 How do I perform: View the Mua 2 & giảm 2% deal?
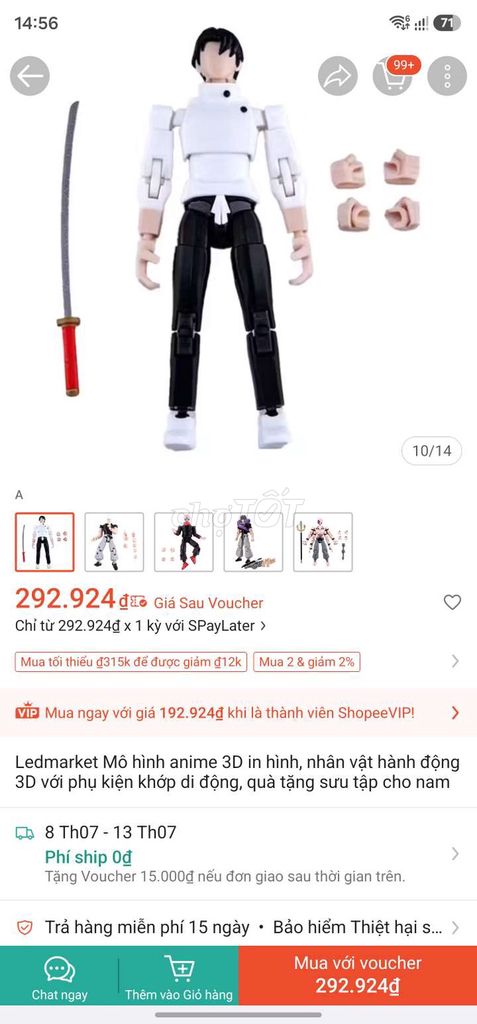306,662
